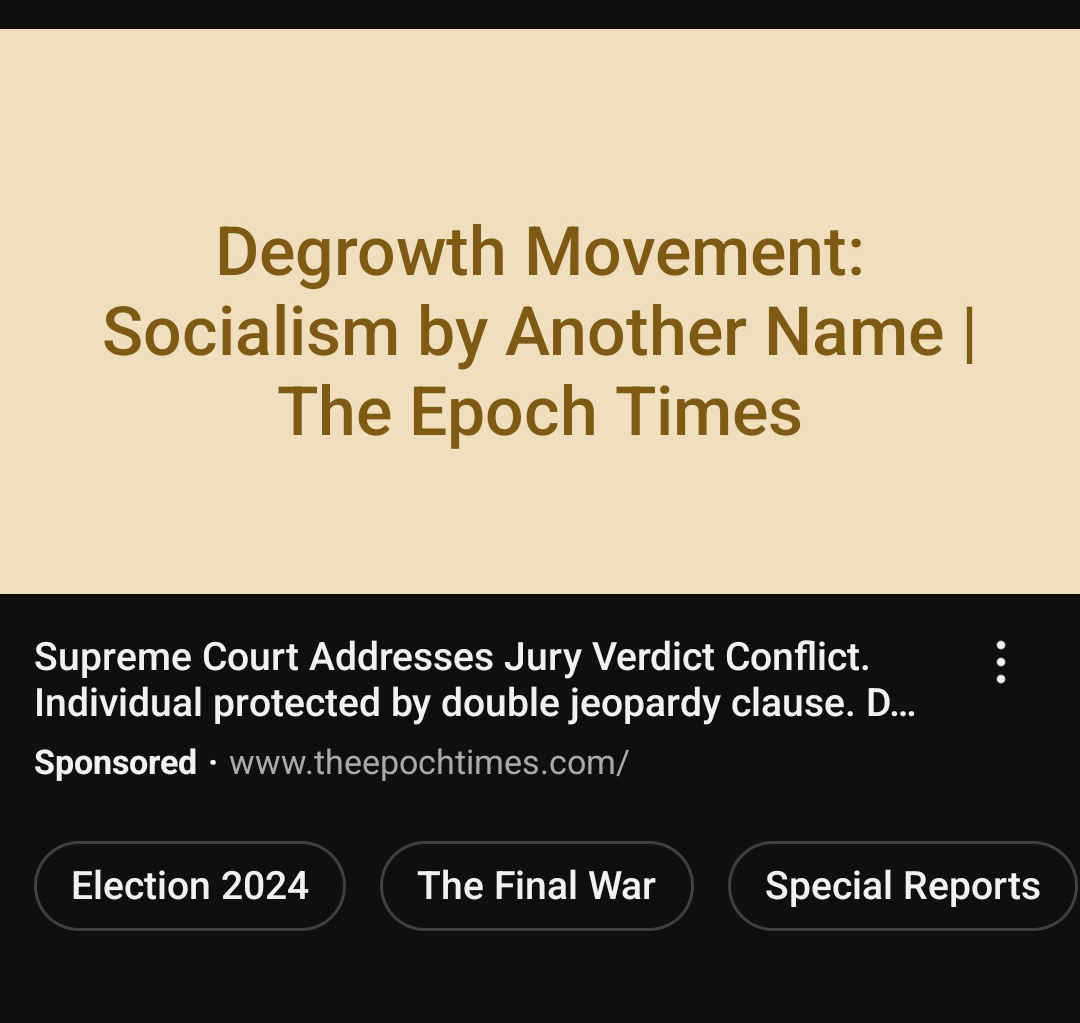The width and height of the screenshot is (1080, 1023).
Task: Select the Election 2024 chip
Action: (x=190, y=886)
